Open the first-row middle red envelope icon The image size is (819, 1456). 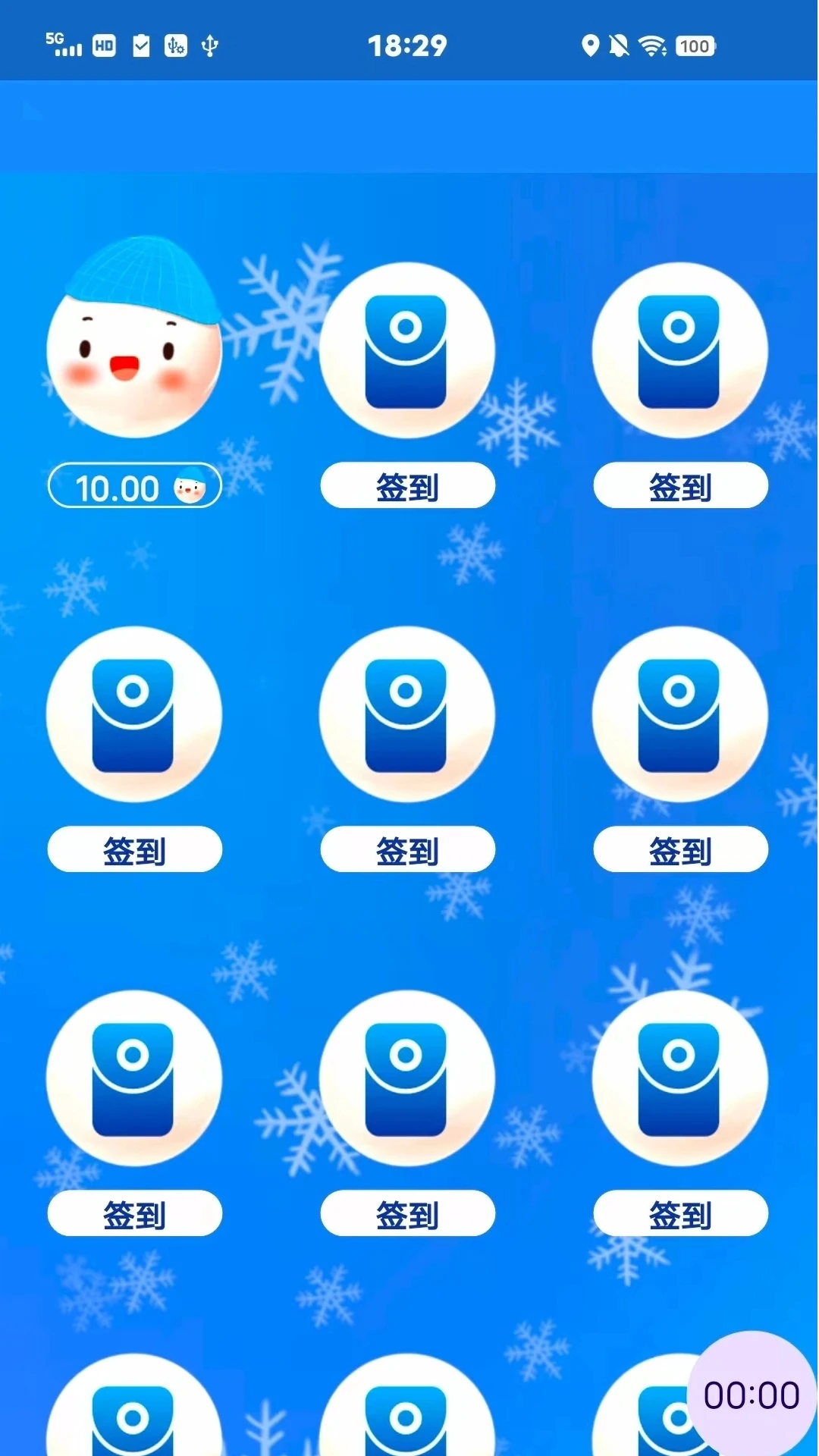(x=407, y=350)
